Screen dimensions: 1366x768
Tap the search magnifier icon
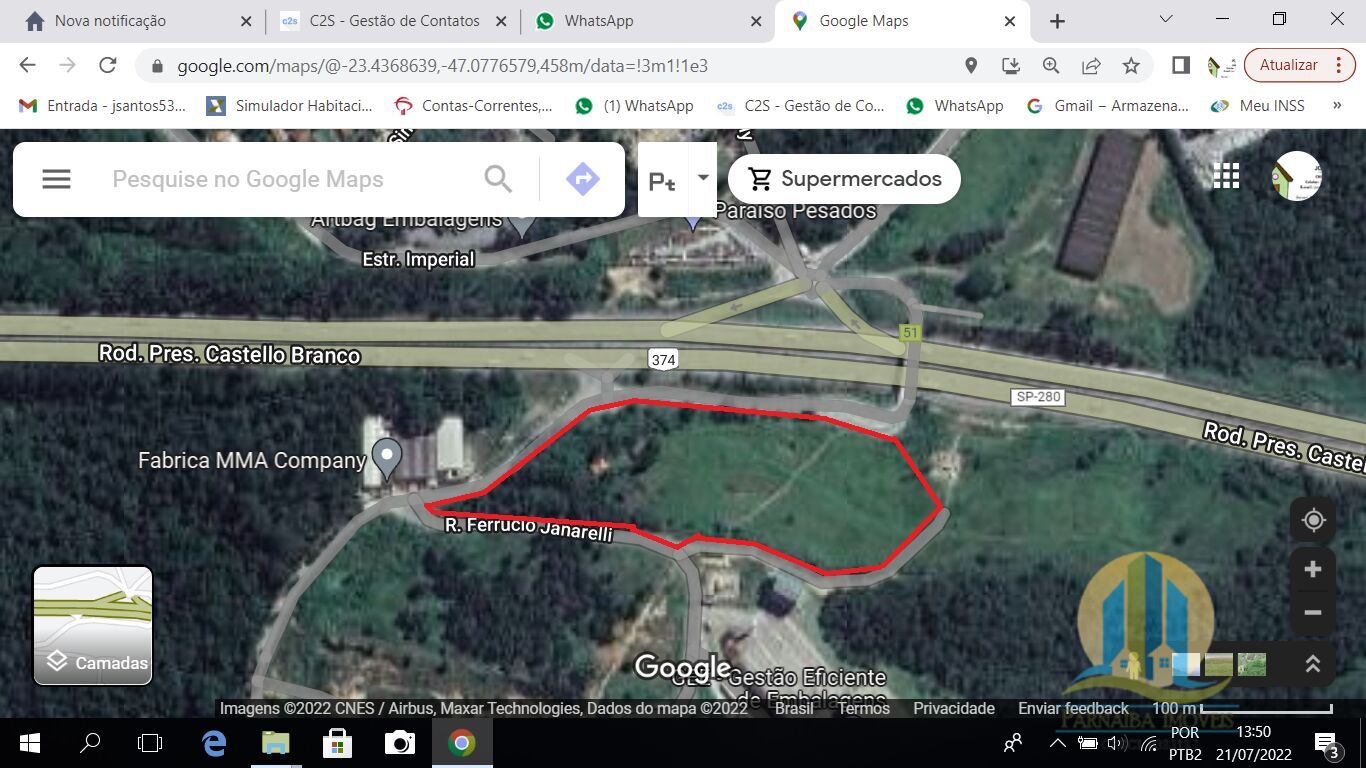tap(498, 179)
